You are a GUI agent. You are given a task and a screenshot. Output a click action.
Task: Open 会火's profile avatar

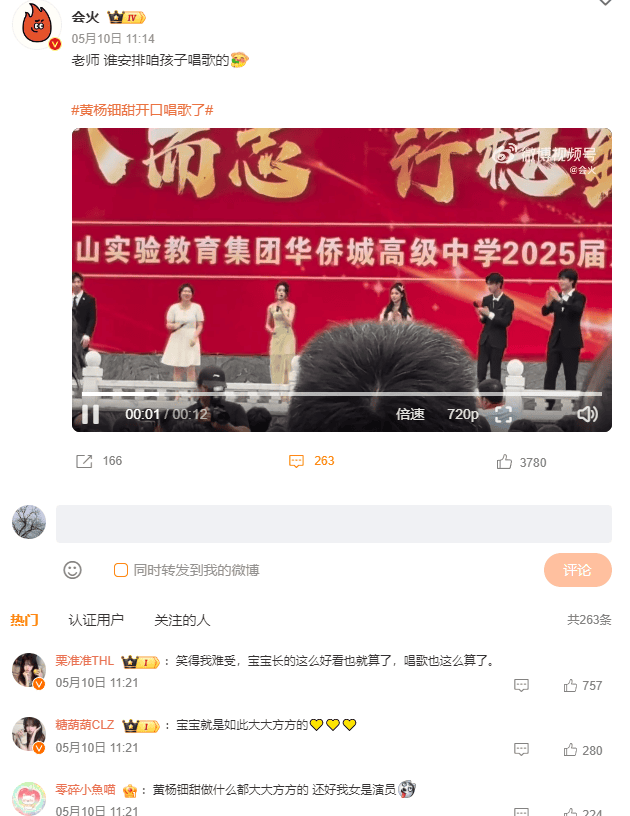click(37, 25)
